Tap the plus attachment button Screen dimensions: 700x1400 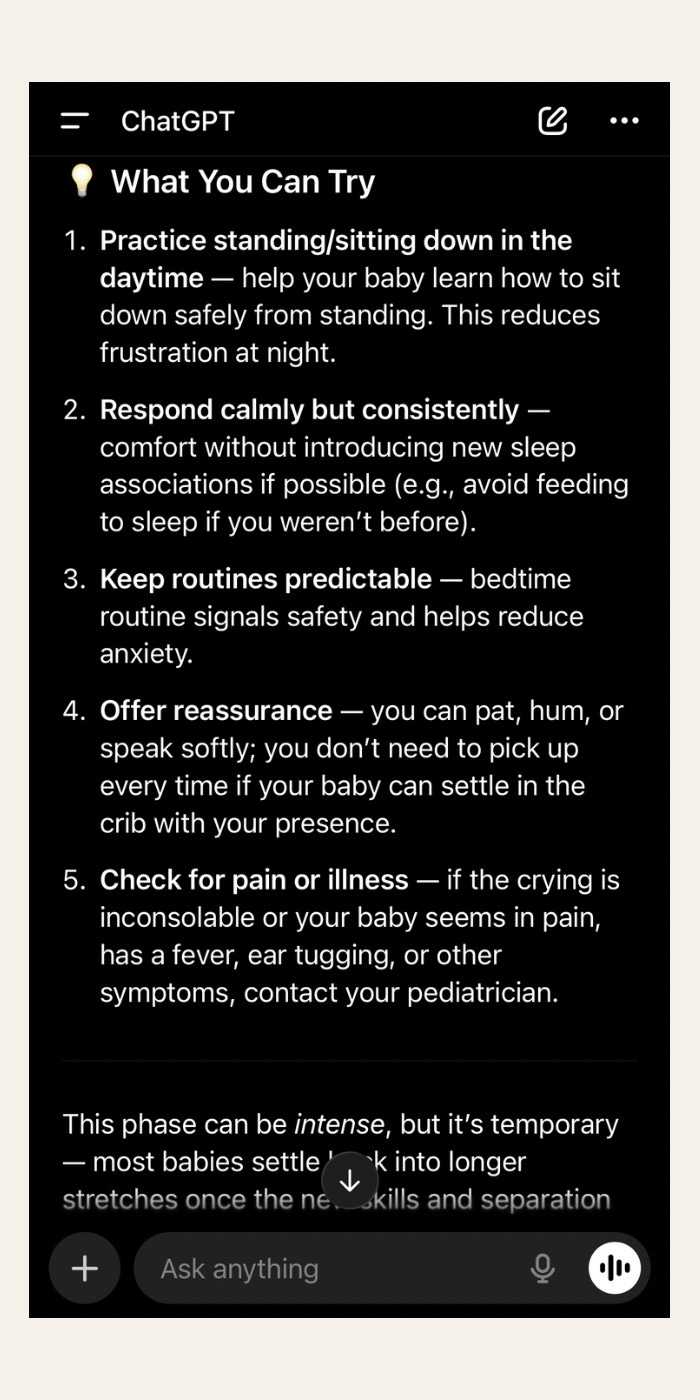[85, 1269]
